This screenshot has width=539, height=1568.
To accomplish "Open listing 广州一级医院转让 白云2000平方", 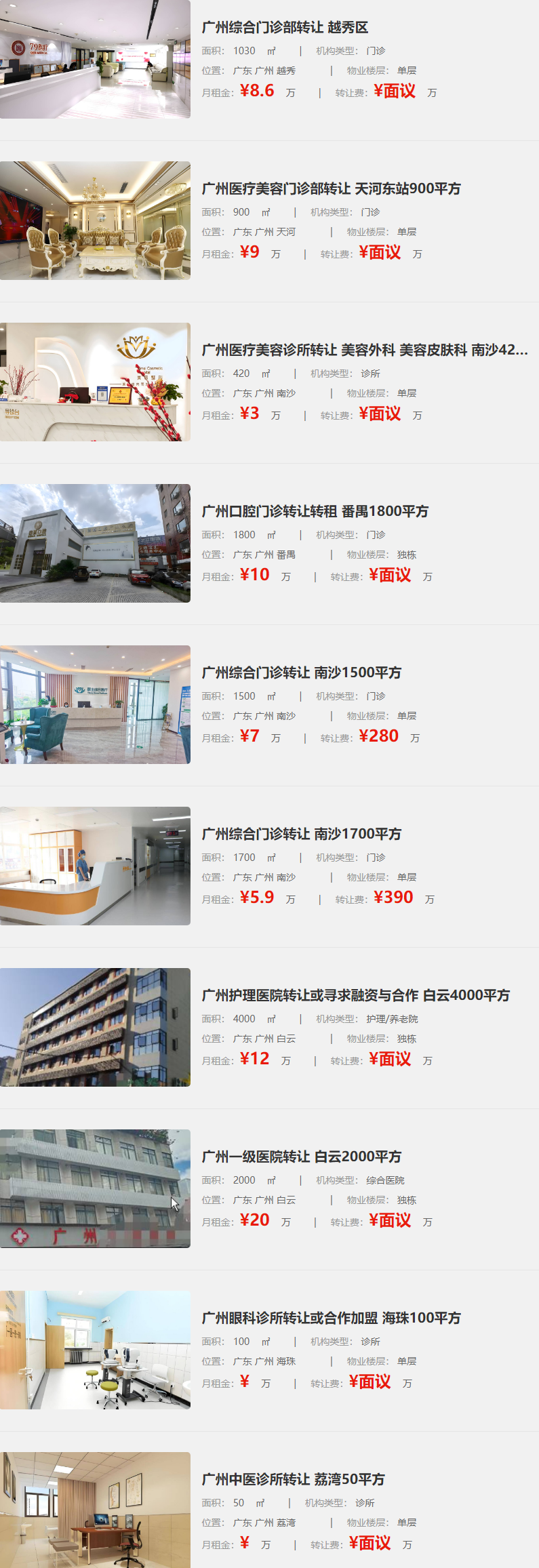I will (x=302, y=1157).
